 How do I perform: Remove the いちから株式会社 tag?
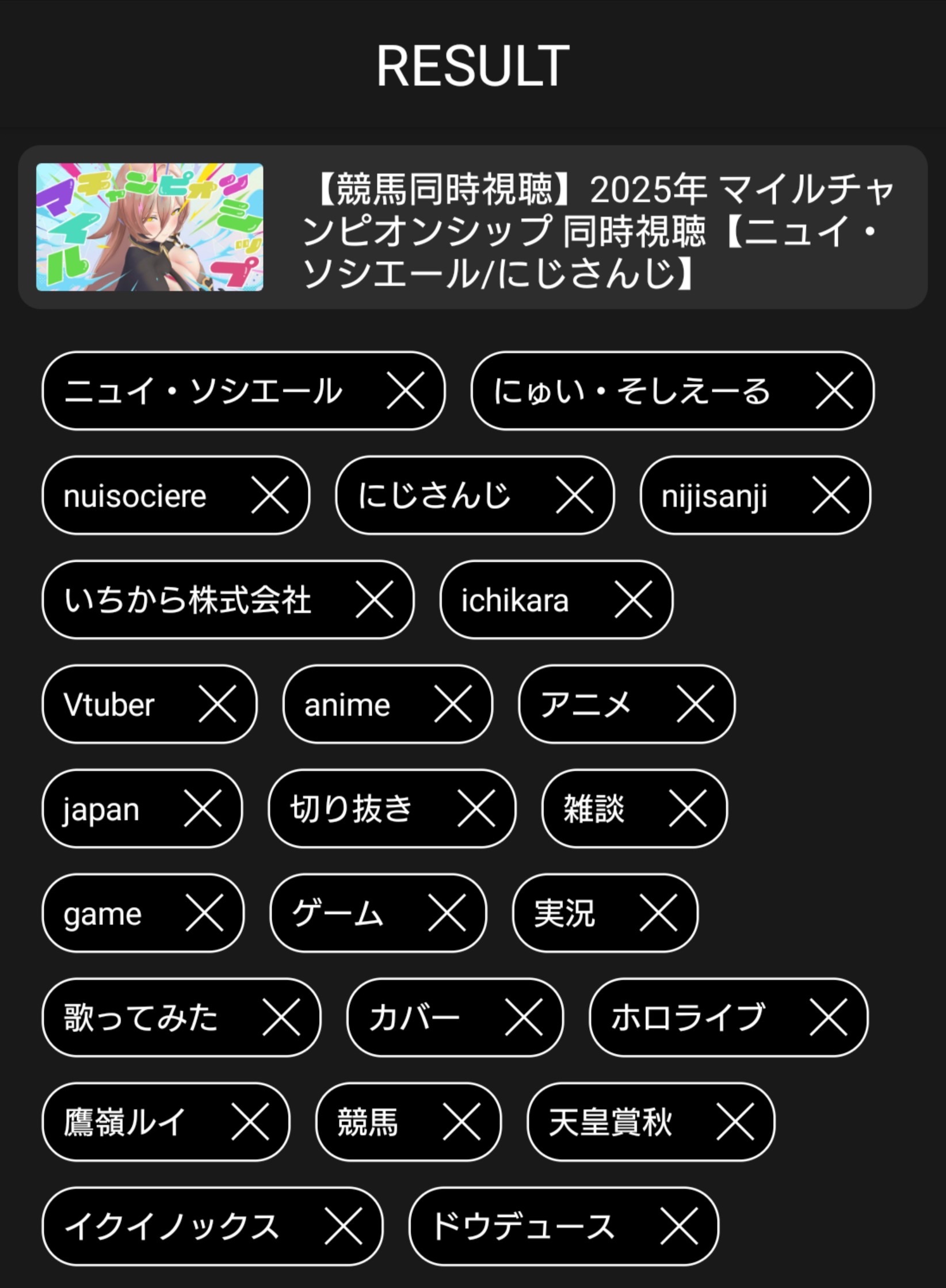(x=374, y=600)
